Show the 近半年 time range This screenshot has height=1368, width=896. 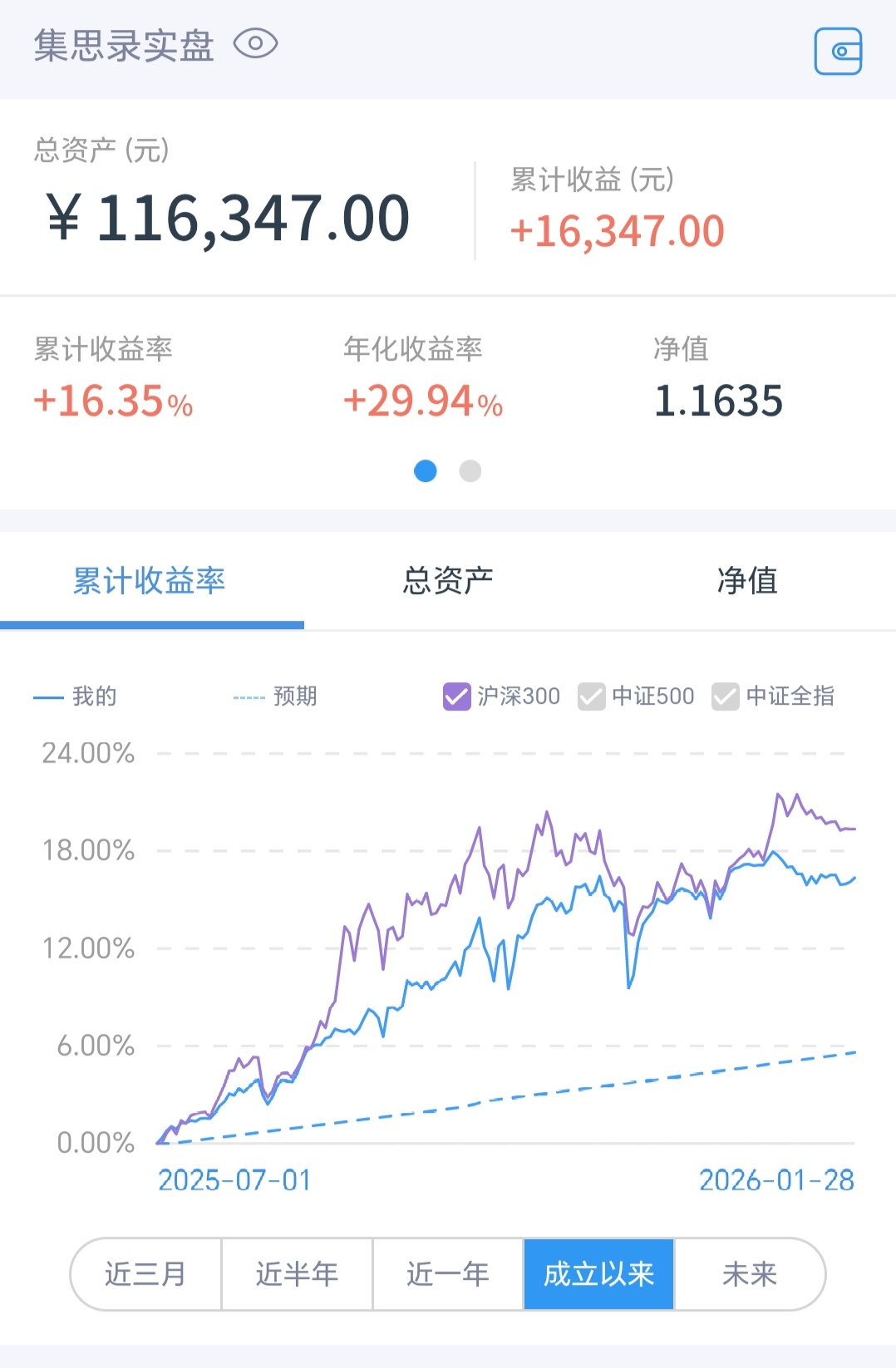click(x=297, y=1274)
